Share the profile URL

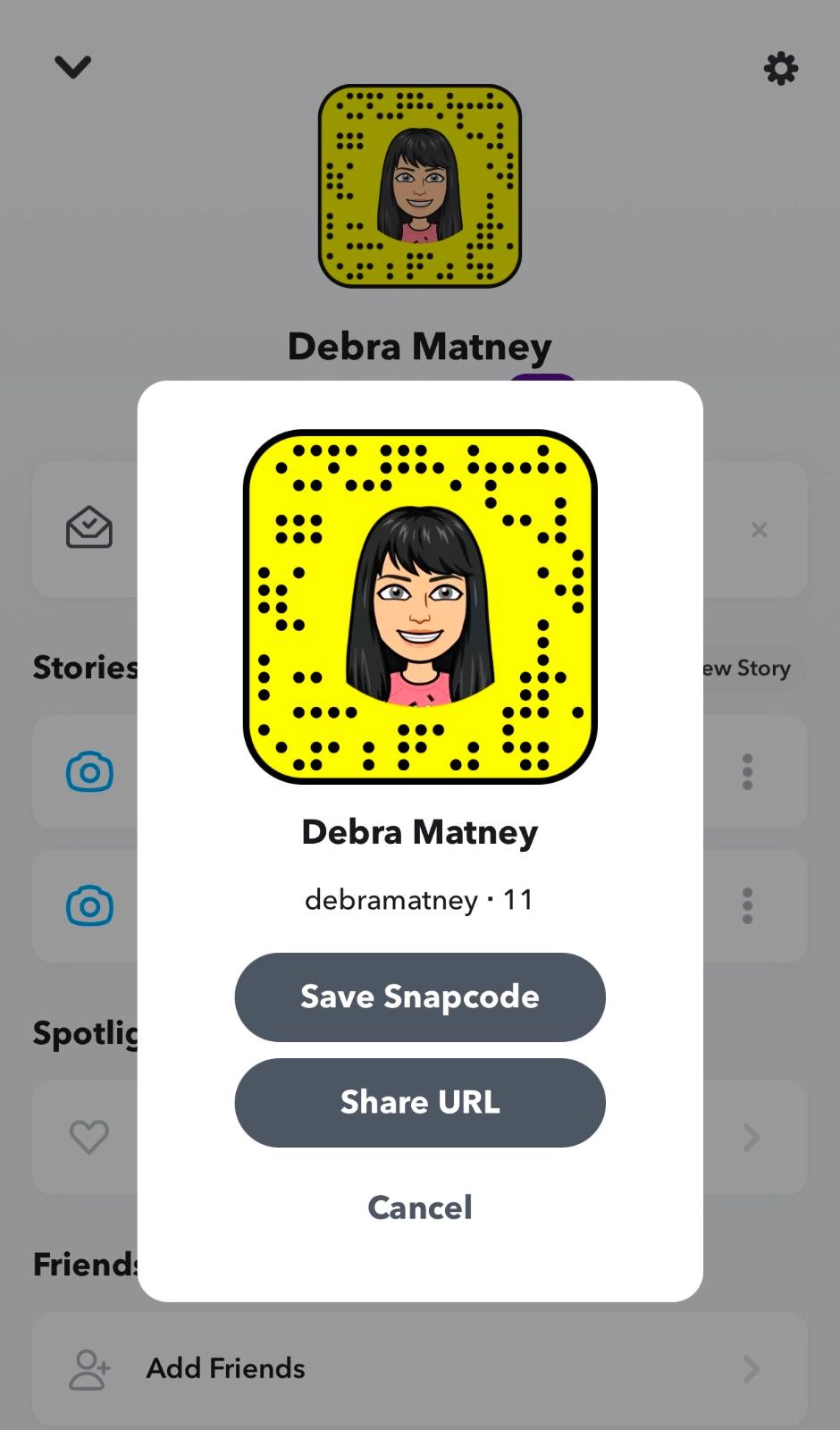click(x=419, y=1102)
